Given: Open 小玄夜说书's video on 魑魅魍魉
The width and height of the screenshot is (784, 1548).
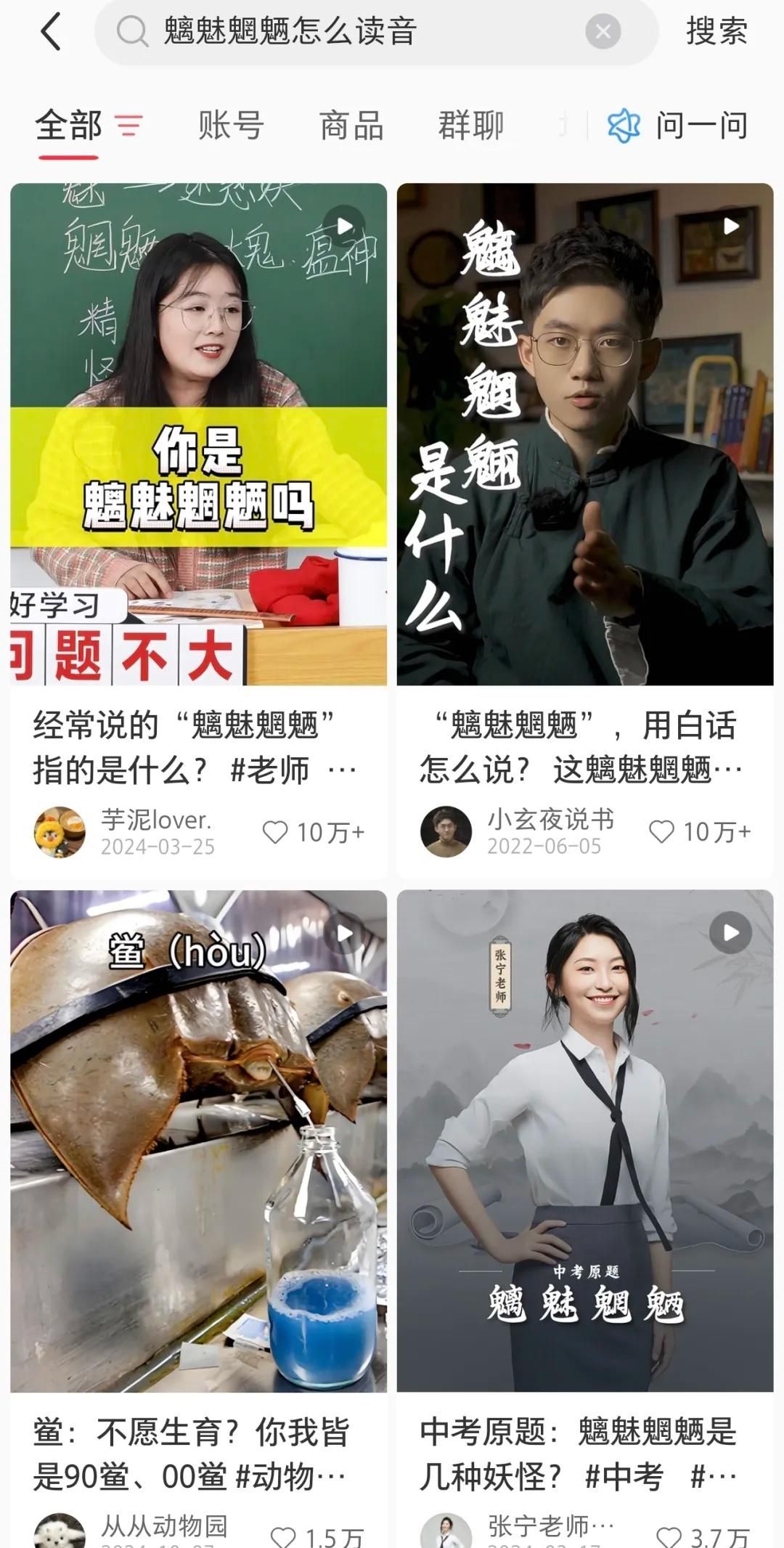Looking at the screenshot, I should [x=585, y=434].
